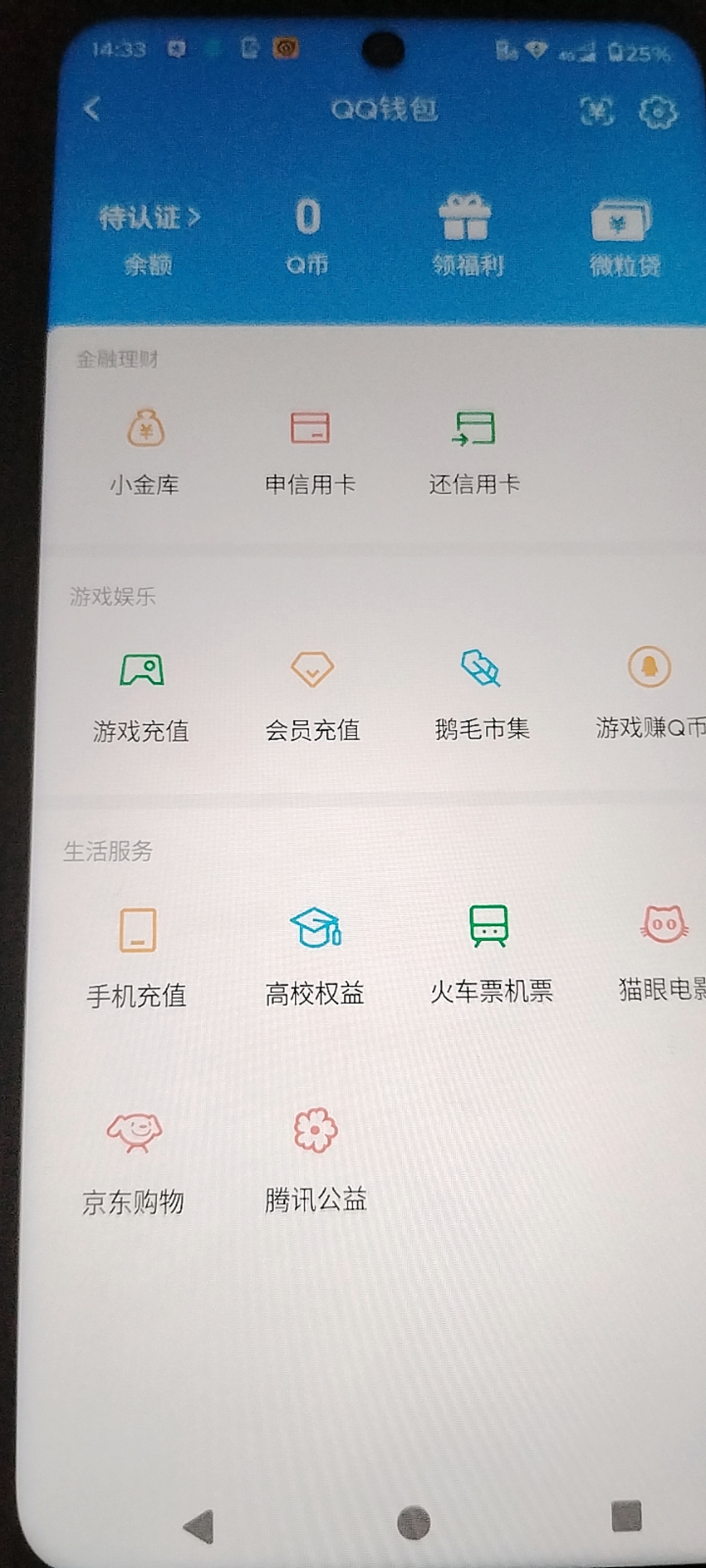Open 还信用卡
Screen dimensions: 706x1568
[x=474, y=451]
